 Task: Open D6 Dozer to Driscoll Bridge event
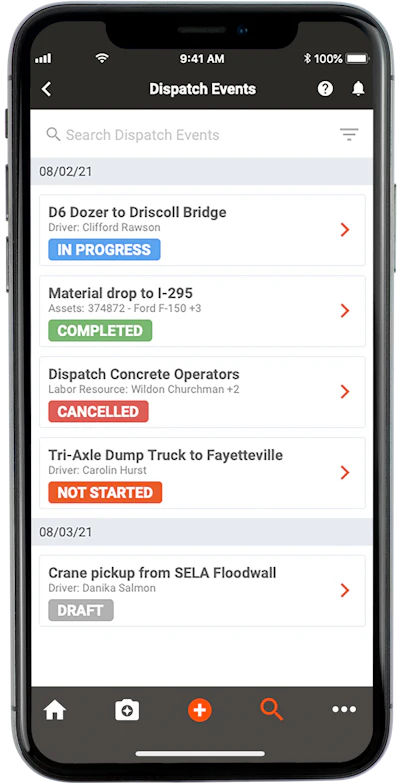202,230
